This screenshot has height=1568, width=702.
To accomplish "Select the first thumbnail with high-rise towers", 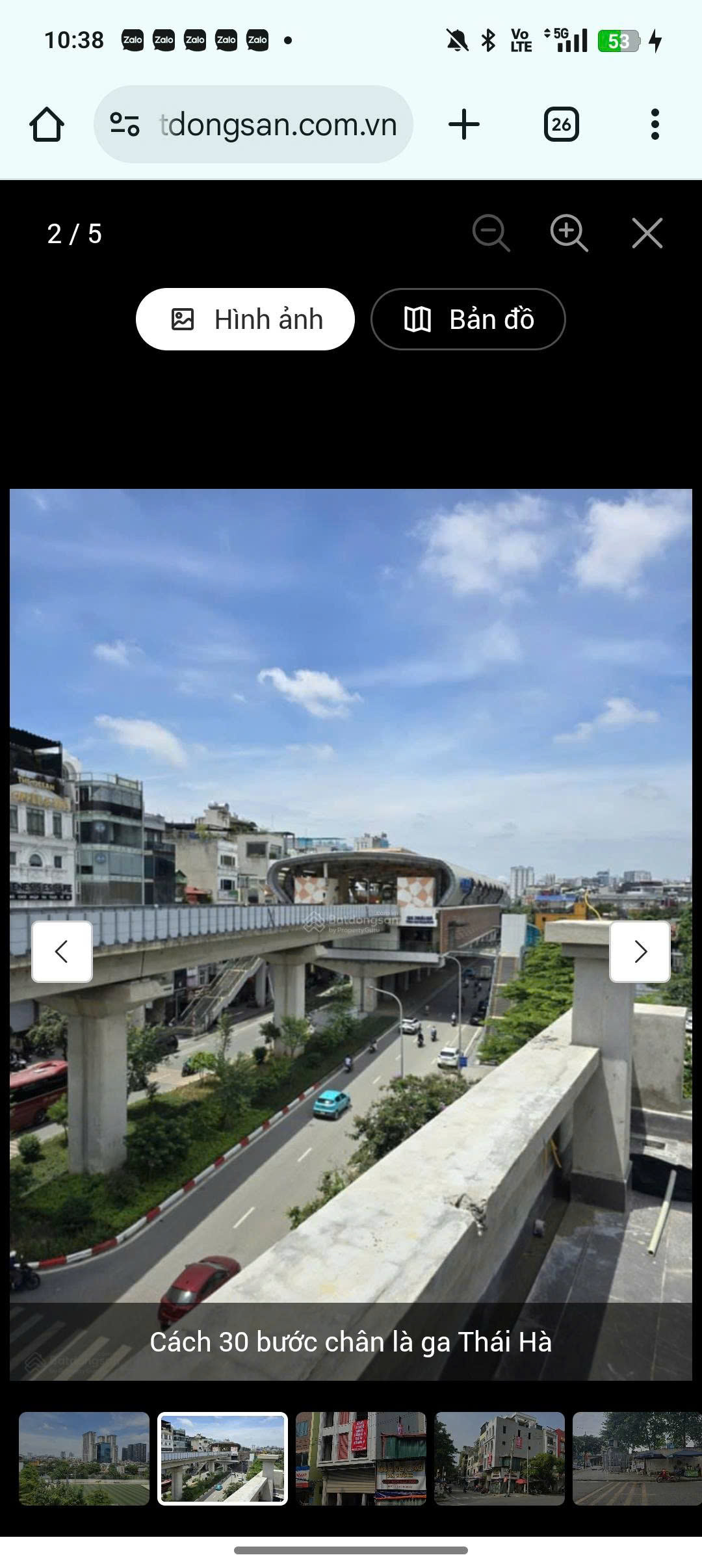I will [84, 1458].
